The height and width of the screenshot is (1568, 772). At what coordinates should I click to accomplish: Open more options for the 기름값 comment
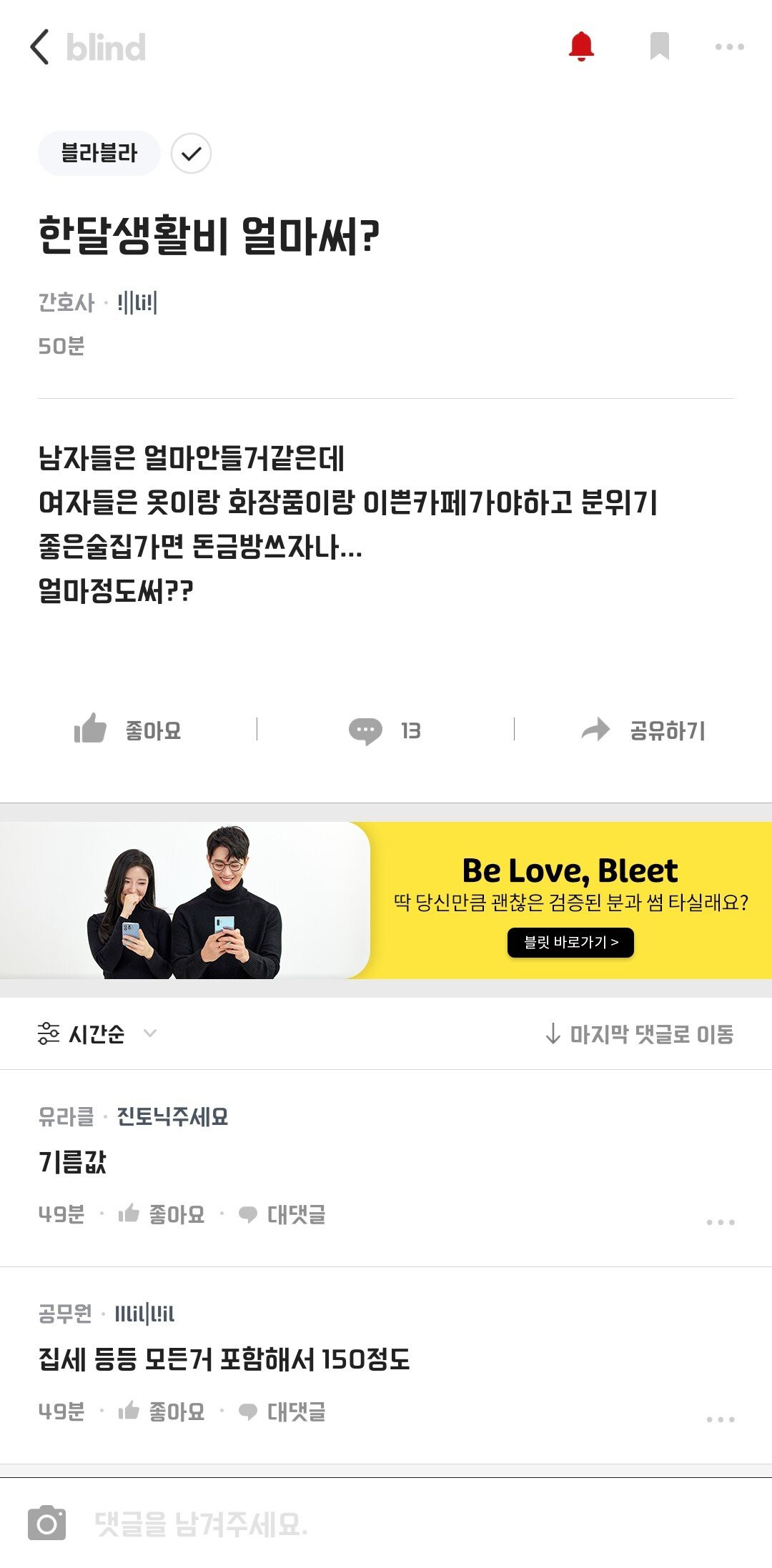pyautogui.click(x=720, y=1222)
